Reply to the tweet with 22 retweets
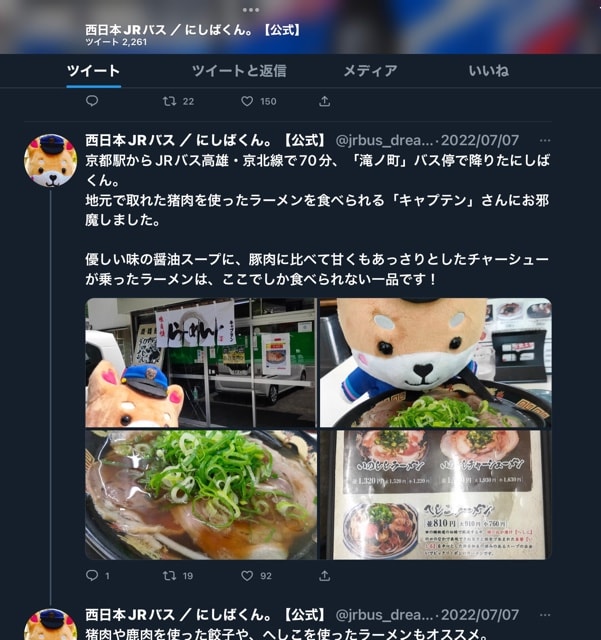Viewport: 601px width, 640px height. [x=92, y=101]
